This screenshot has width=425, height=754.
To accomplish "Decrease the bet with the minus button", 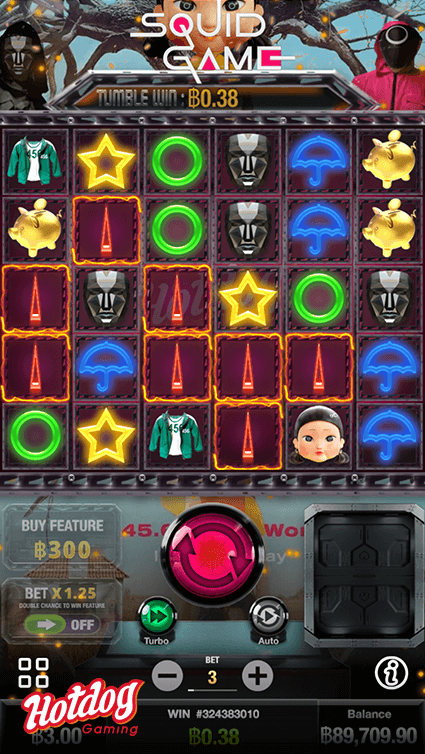I will point(168,677).
